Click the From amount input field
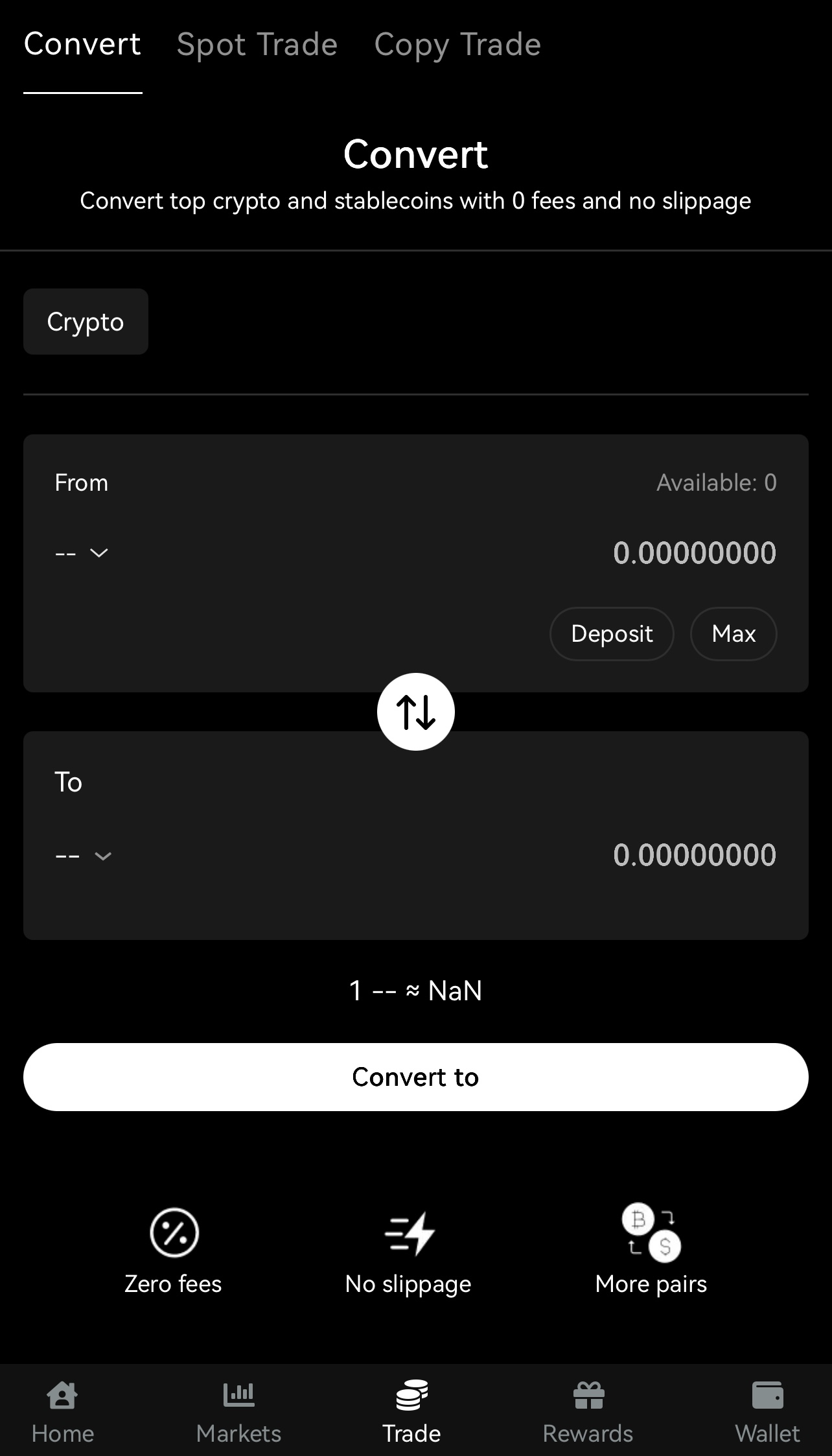 [x=693, y=553]
